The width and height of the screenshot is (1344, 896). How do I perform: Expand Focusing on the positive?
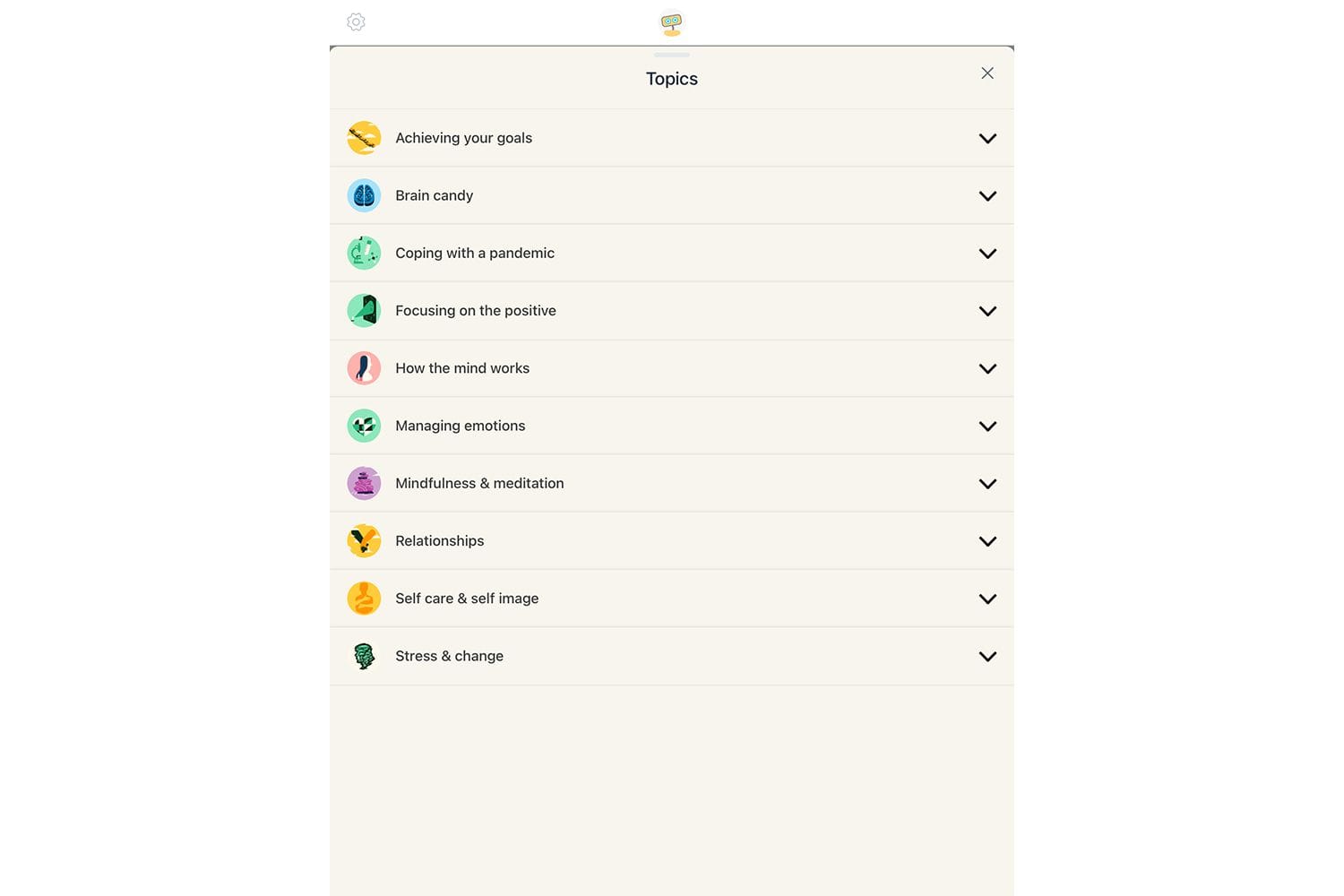coord(986,311)
